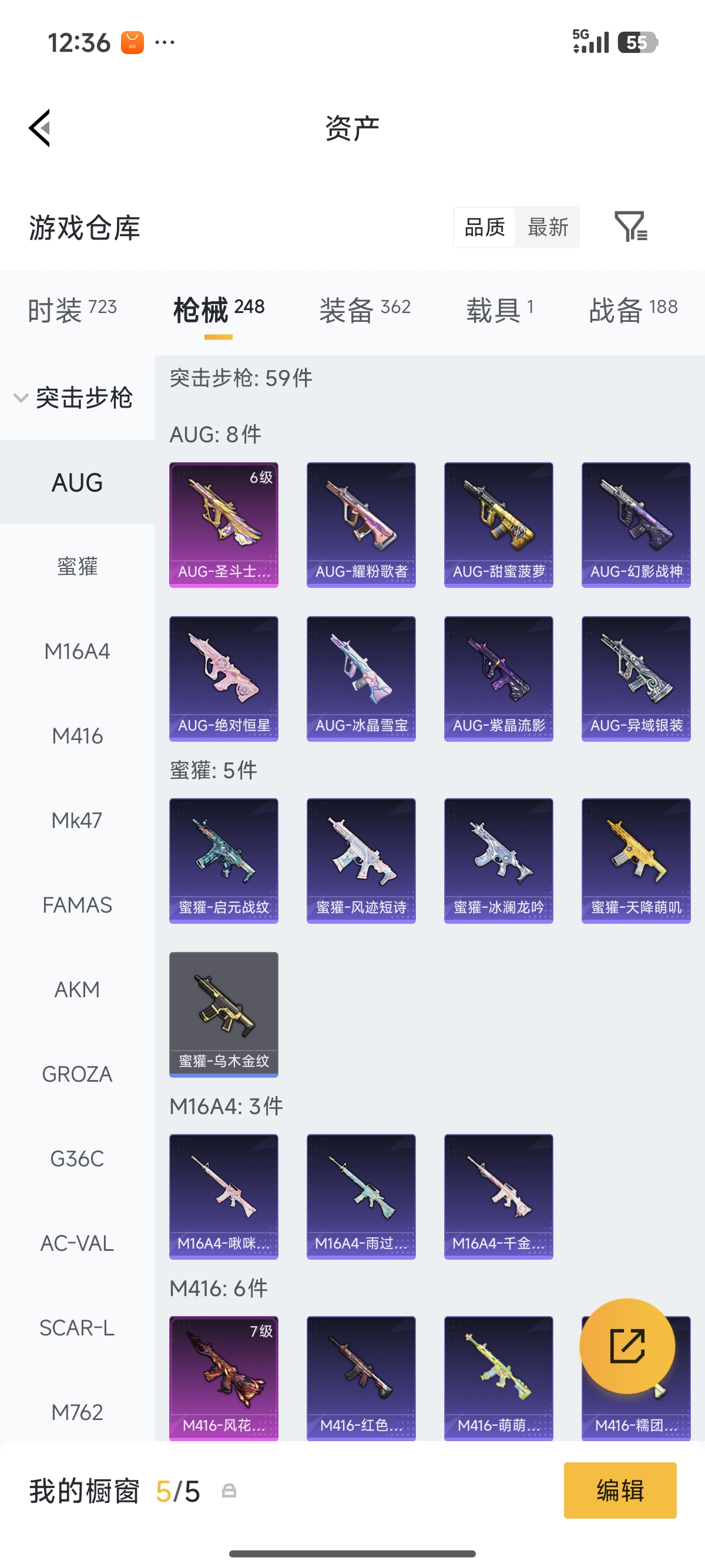Sort warehouse by 最新
The width and height of the screenshot is (705, 1568).
(x=548, y=227)
